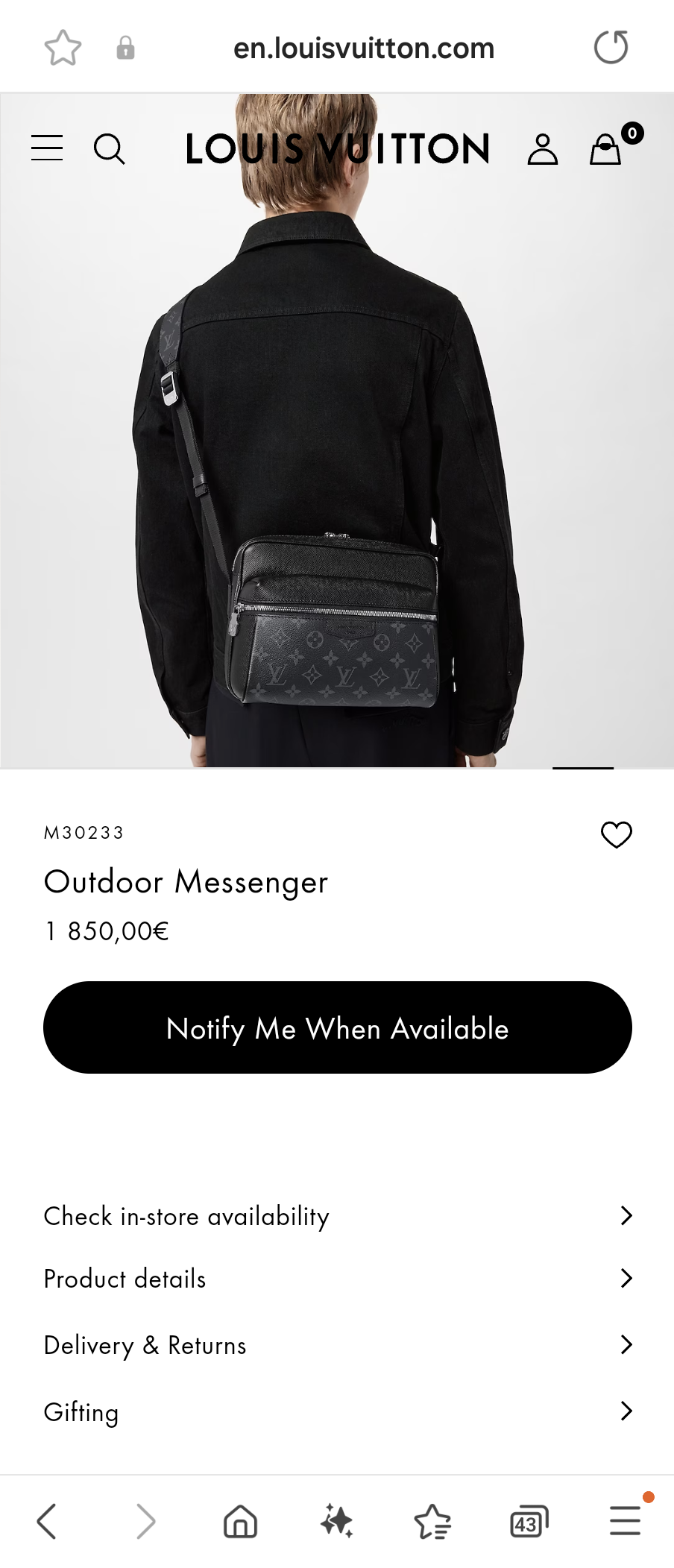Reload the page with the refresh icon
This screenshot has width=674, height=1568.
[x=611, y=46]
